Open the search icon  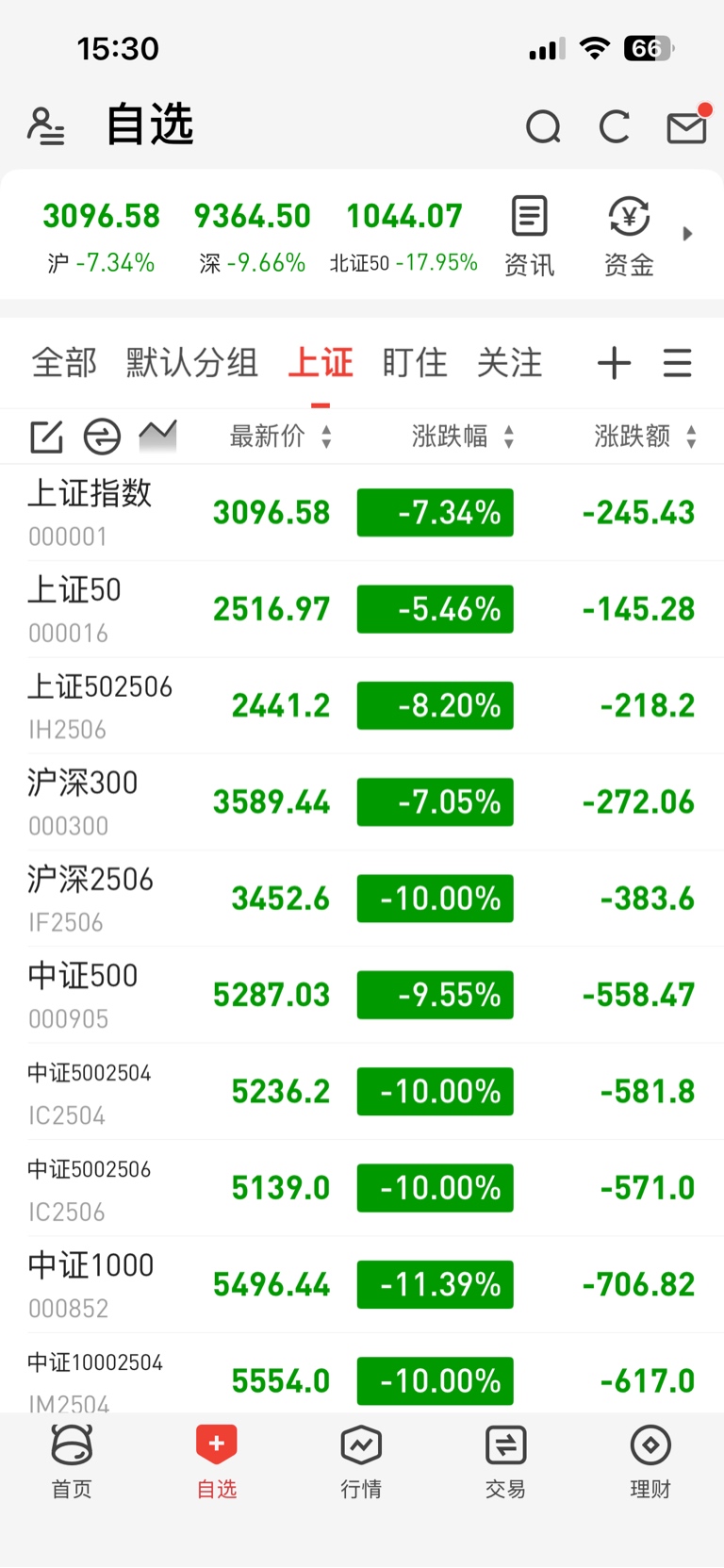coord(543,126)
